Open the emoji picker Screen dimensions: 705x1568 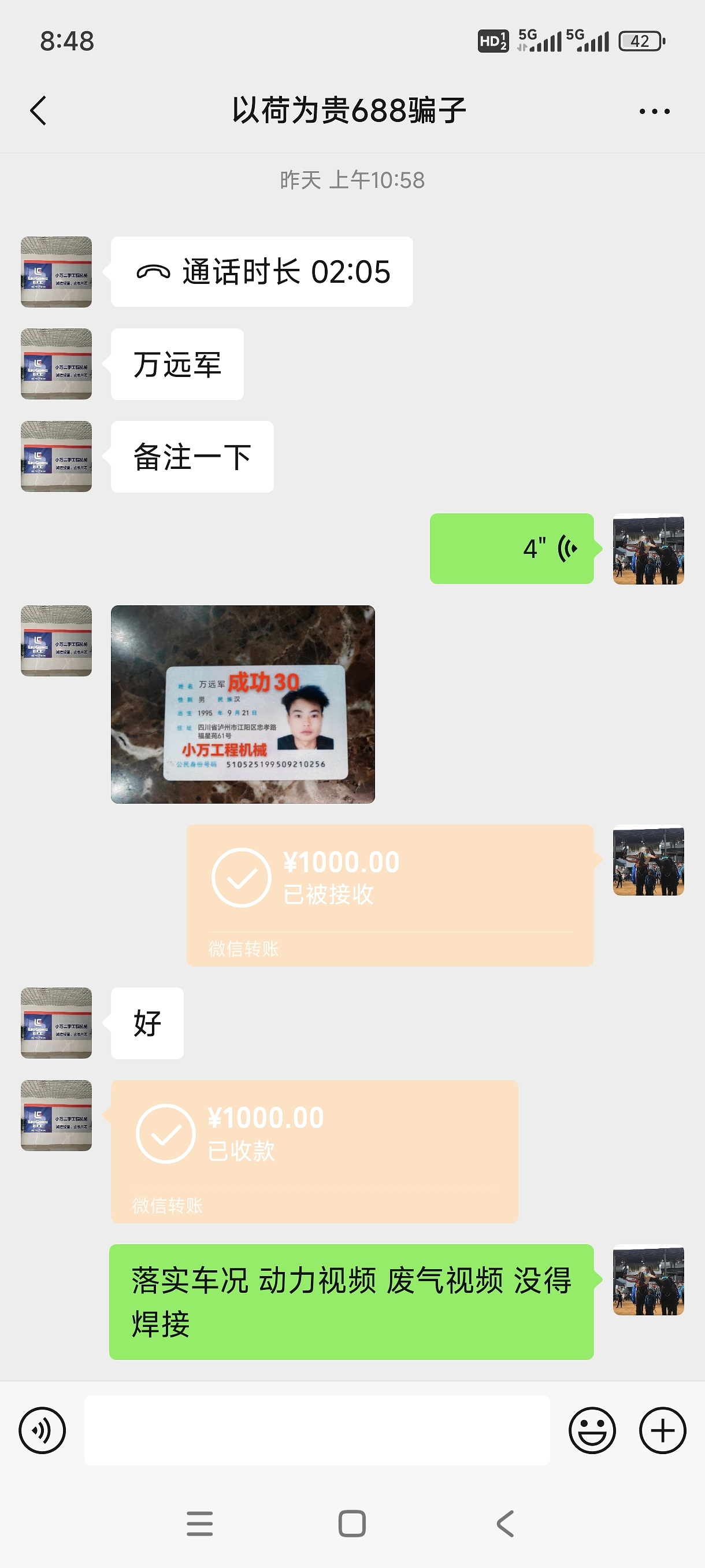tap(592, 1430)
